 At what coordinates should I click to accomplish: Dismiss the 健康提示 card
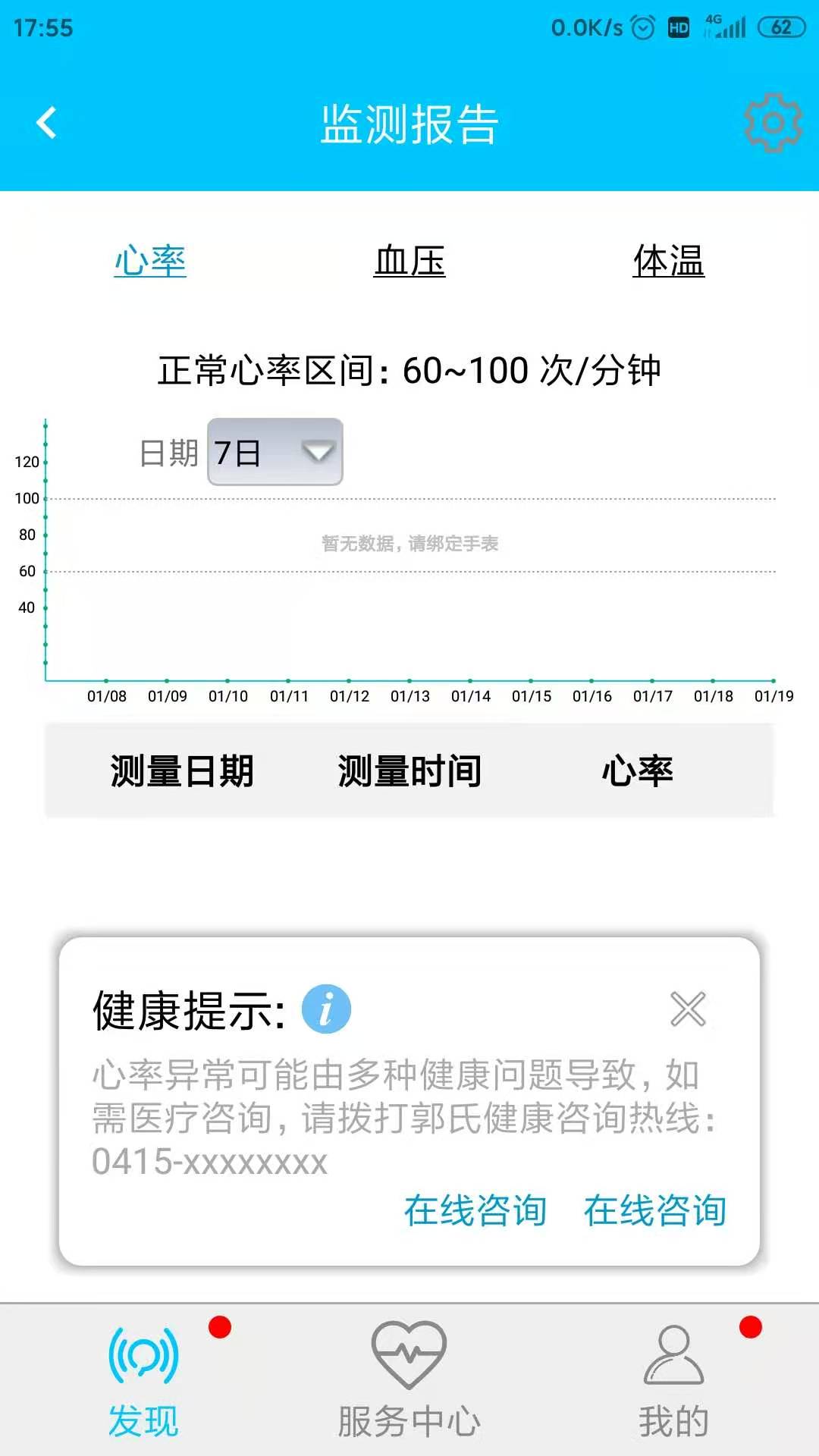(688, 1009)
